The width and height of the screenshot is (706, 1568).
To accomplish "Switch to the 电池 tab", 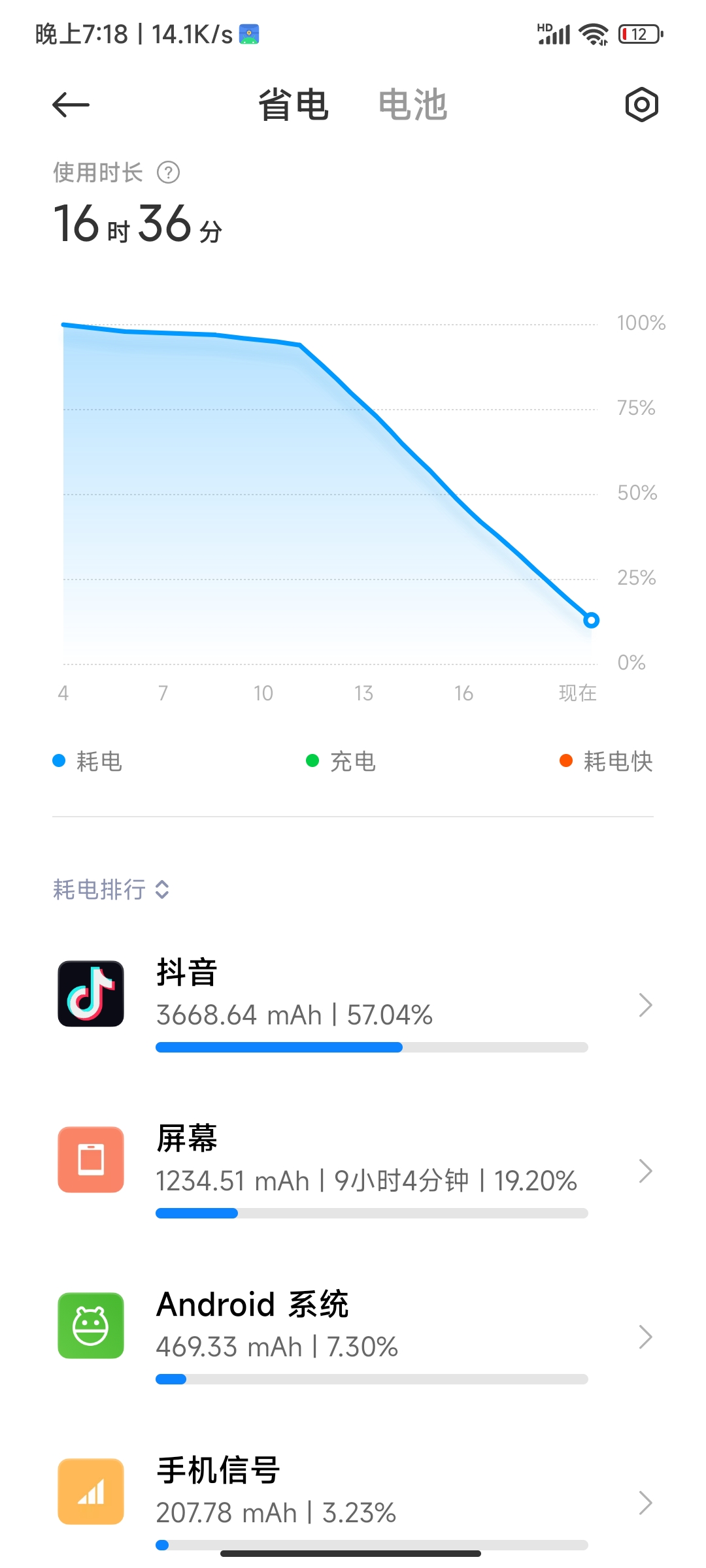I will 412,105.
